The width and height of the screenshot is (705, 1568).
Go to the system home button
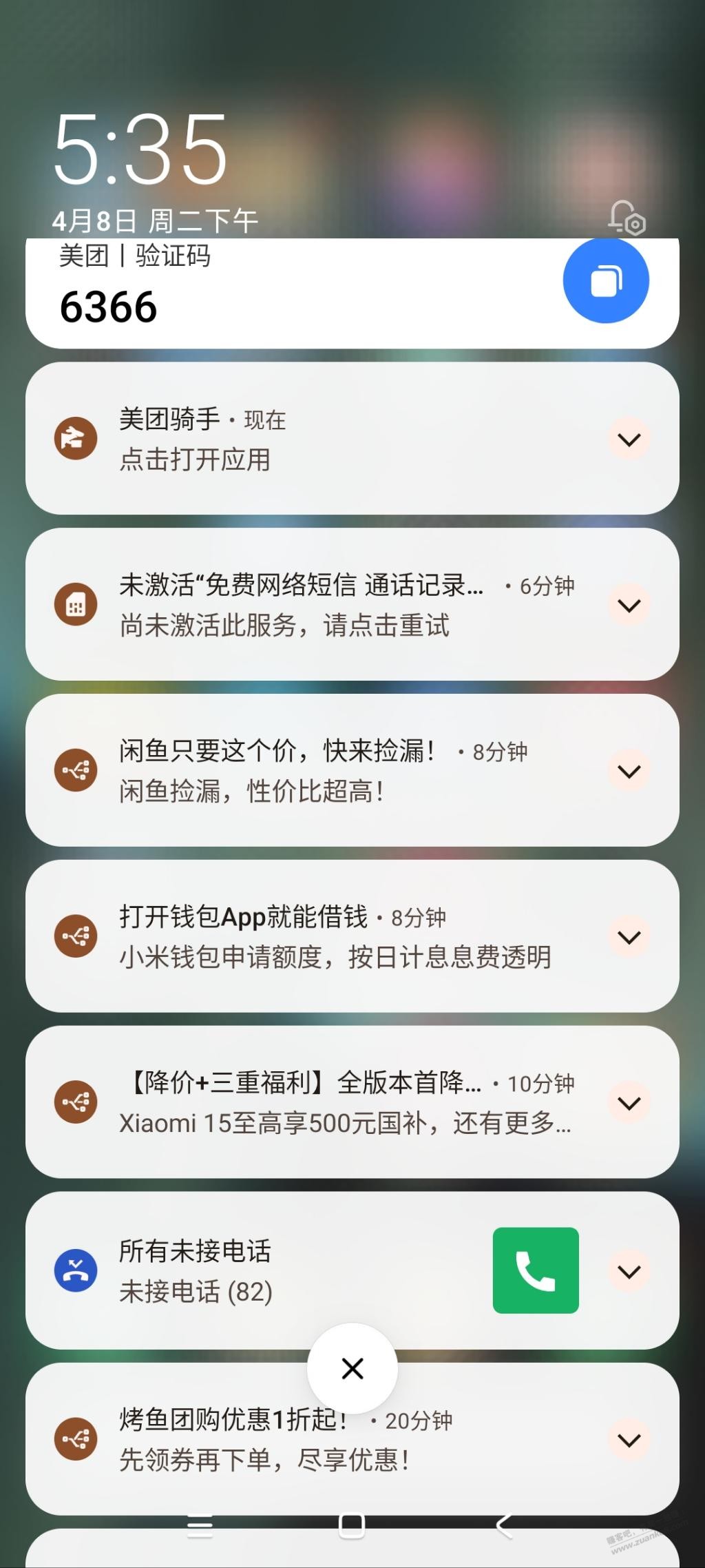coord(352,1526)
